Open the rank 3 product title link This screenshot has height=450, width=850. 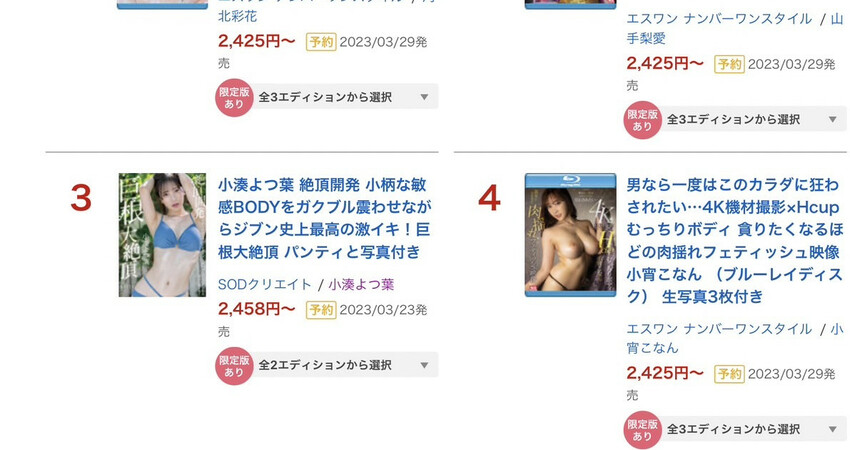coord(325,218)
